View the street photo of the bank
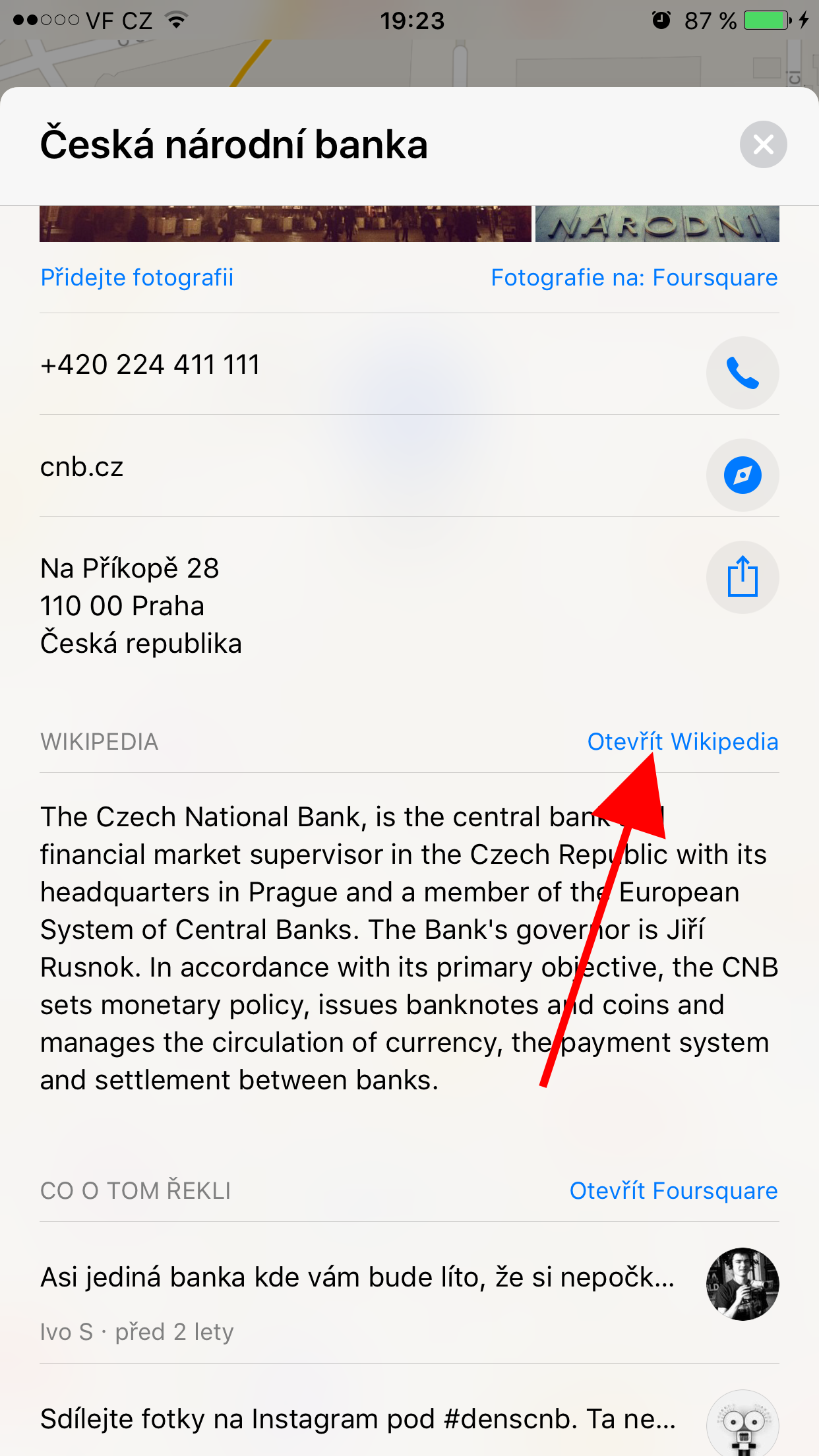Screen dimensions: 819x1456 point(285,224)
